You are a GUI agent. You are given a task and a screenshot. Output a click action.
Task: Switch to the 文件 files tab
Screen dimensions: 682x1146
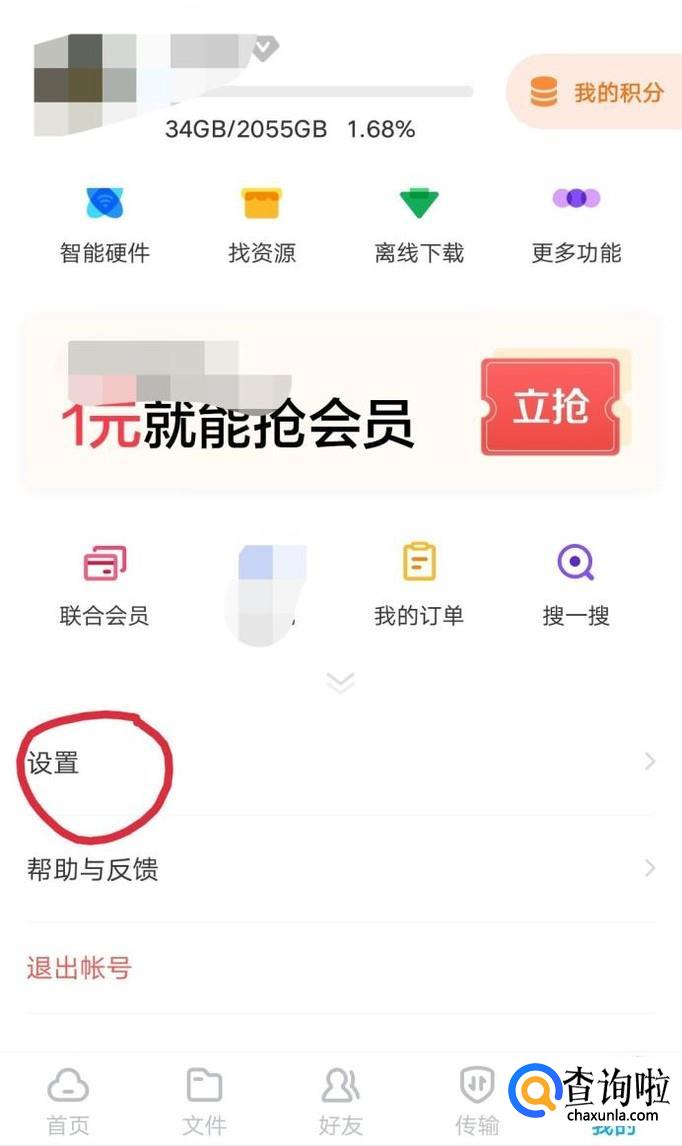204,1100
